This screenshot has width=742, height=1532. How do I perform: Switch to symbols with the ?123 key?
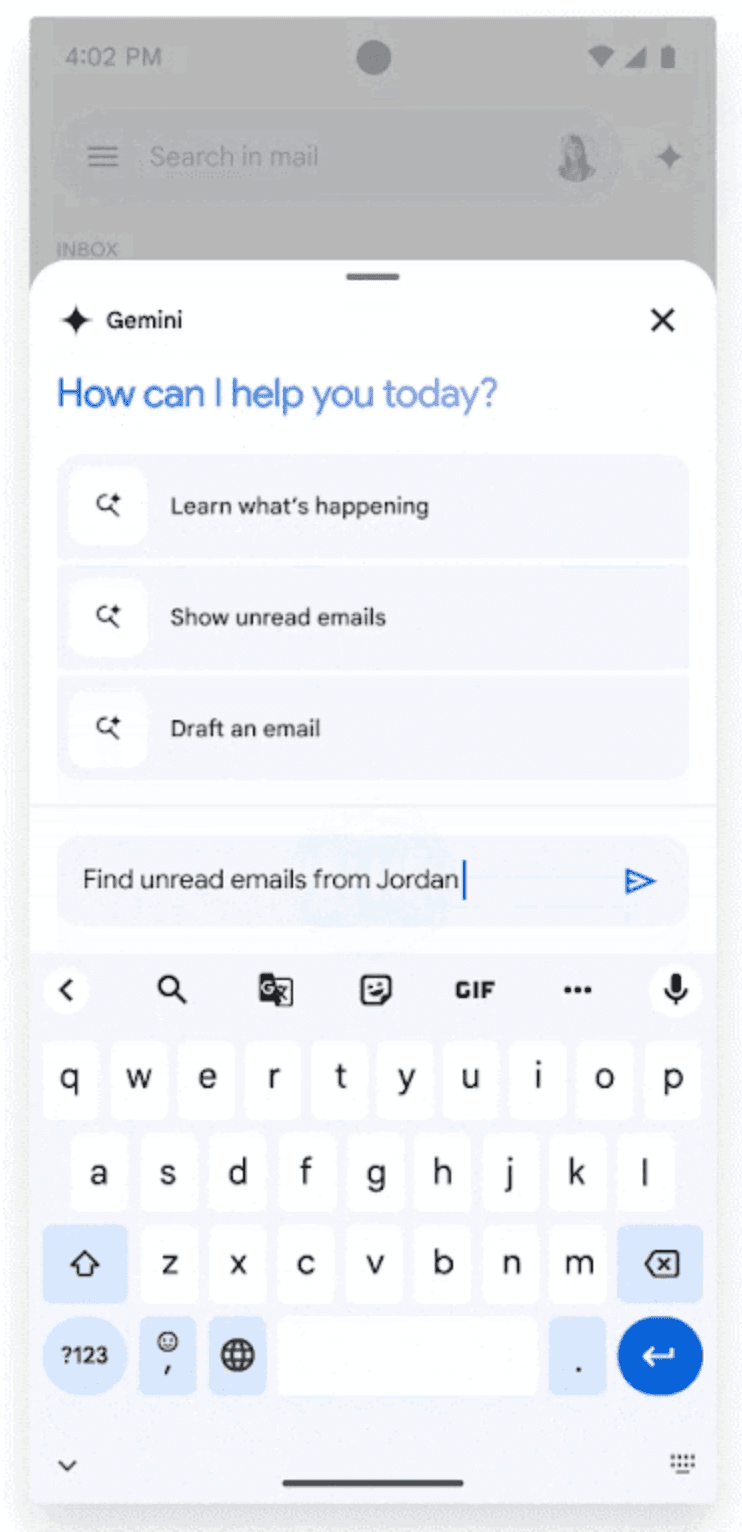click(x=85, y=1356)
